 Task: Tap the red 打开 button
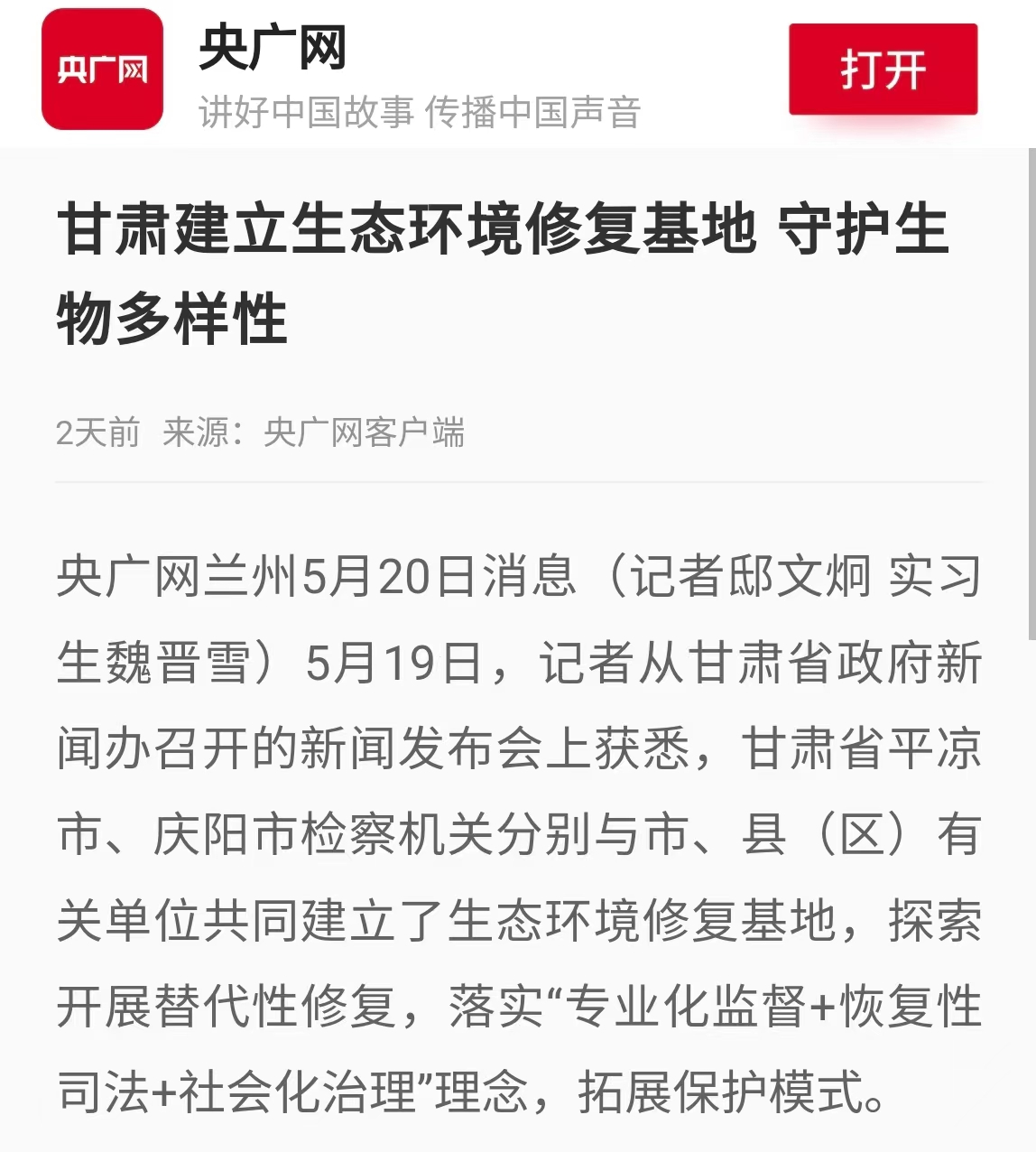point(883,70)
